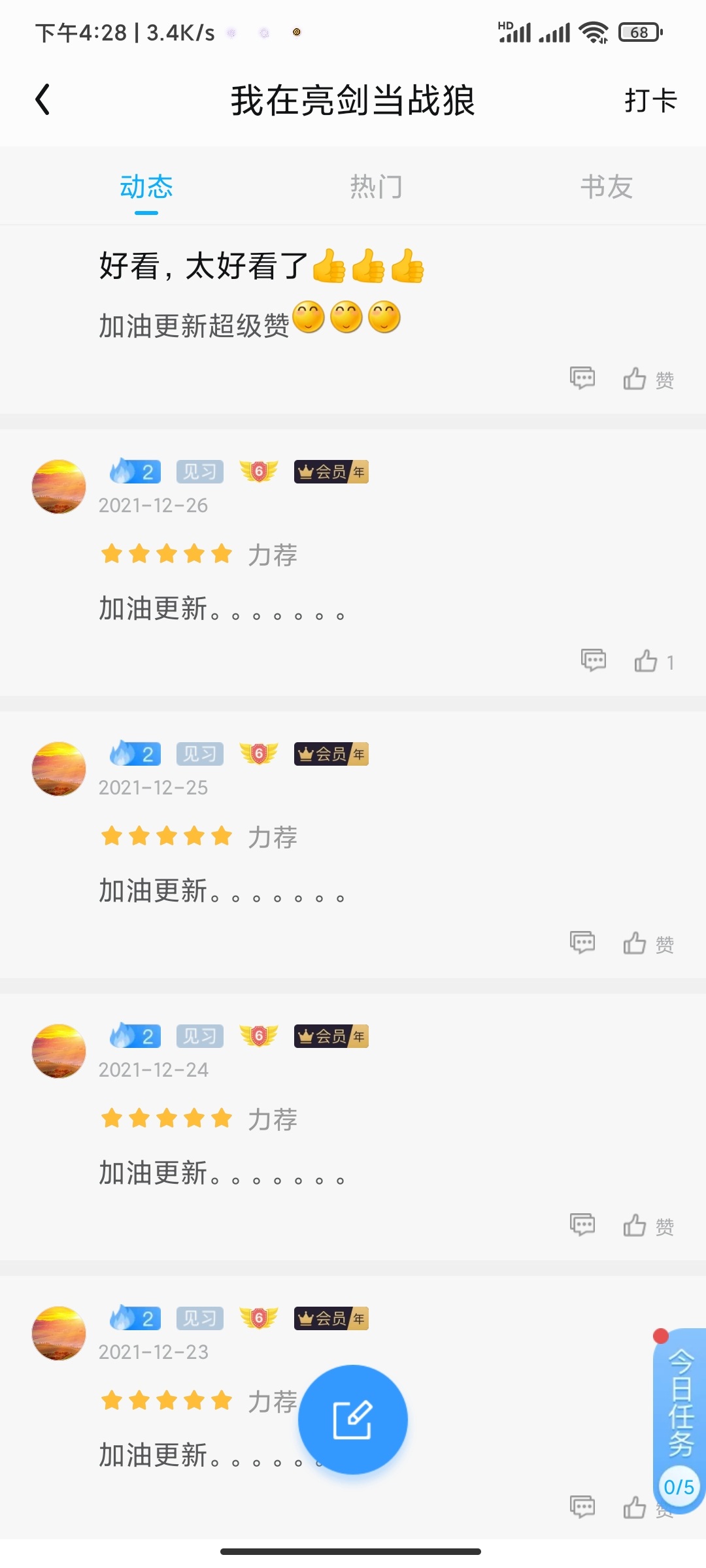Comment on the 2021-12-24 review
The image size is (706, 1568).
click(x=582, y=1225)
